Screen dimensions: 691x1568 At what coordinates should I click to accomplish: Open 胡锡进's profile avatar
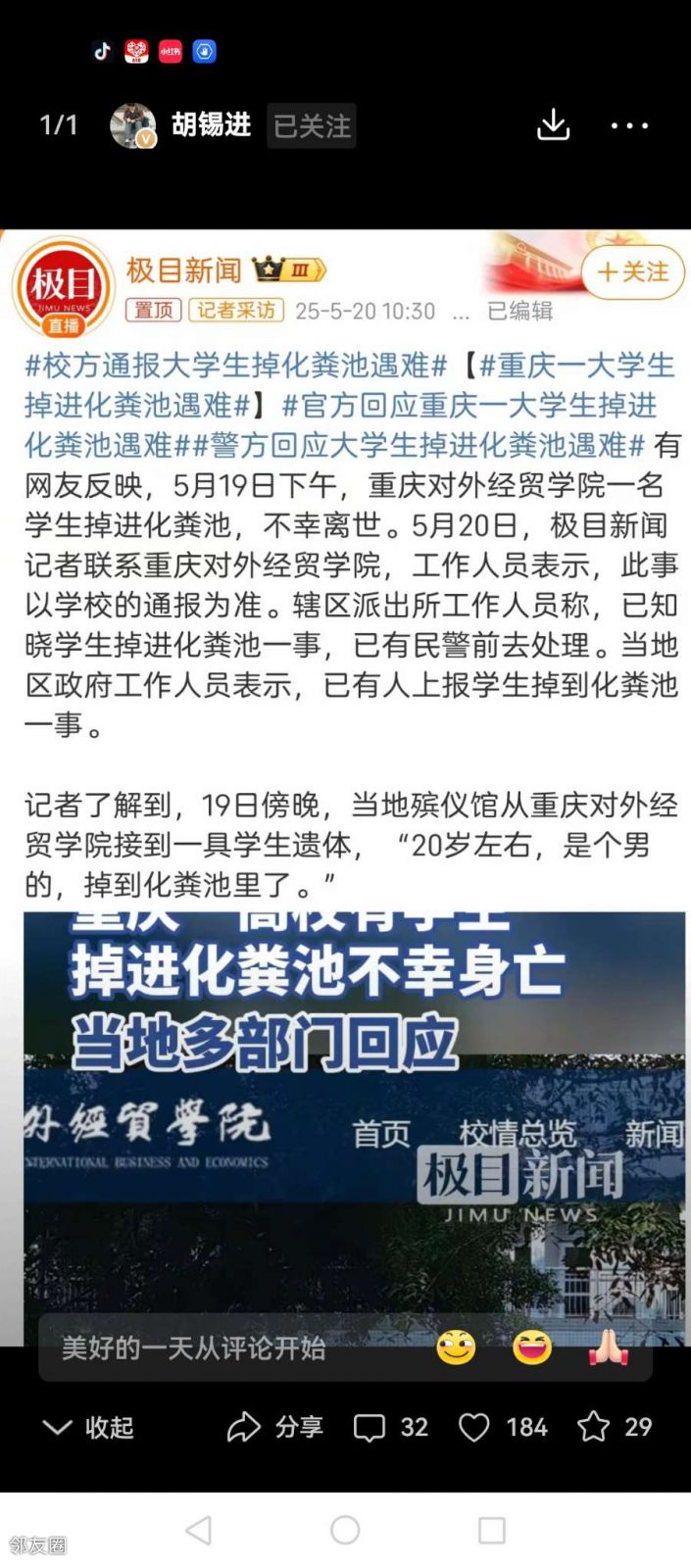(x=132, y=125)
